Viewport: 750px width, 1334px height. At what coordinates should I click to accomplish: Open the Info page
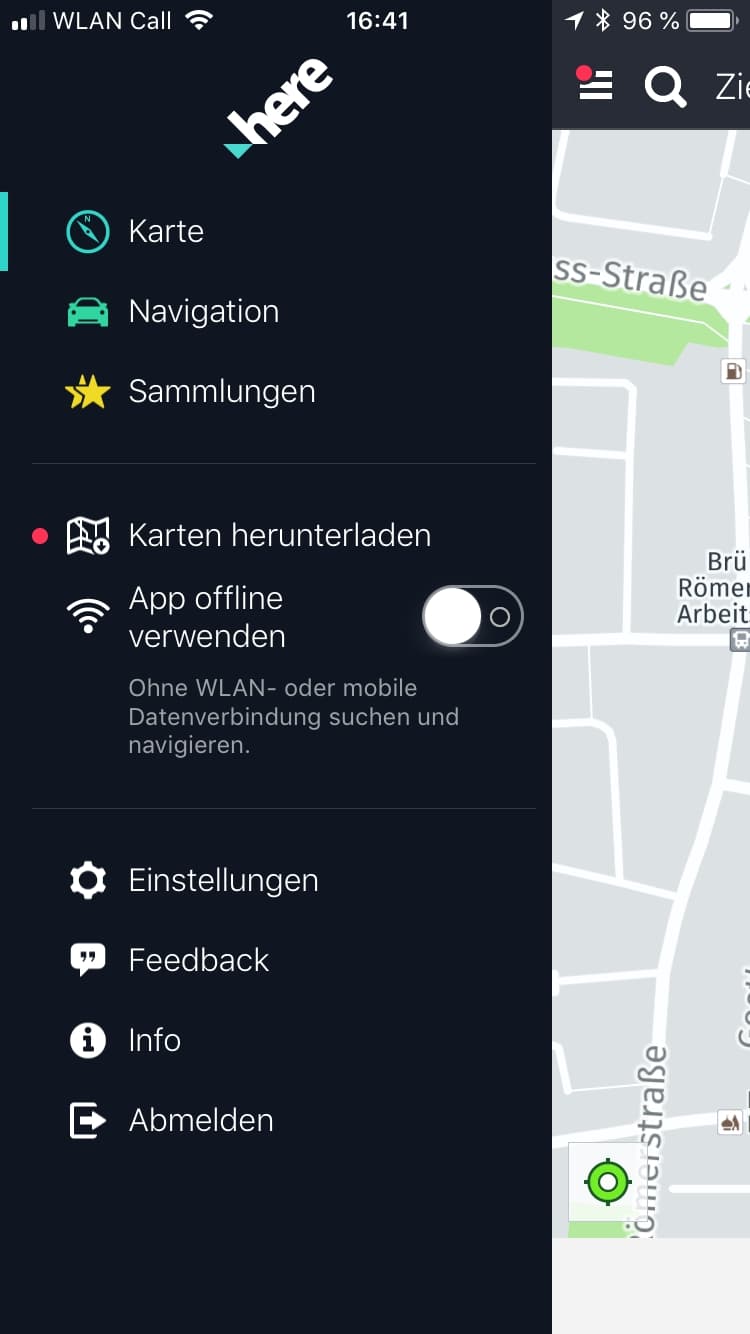pos(276,1040)
